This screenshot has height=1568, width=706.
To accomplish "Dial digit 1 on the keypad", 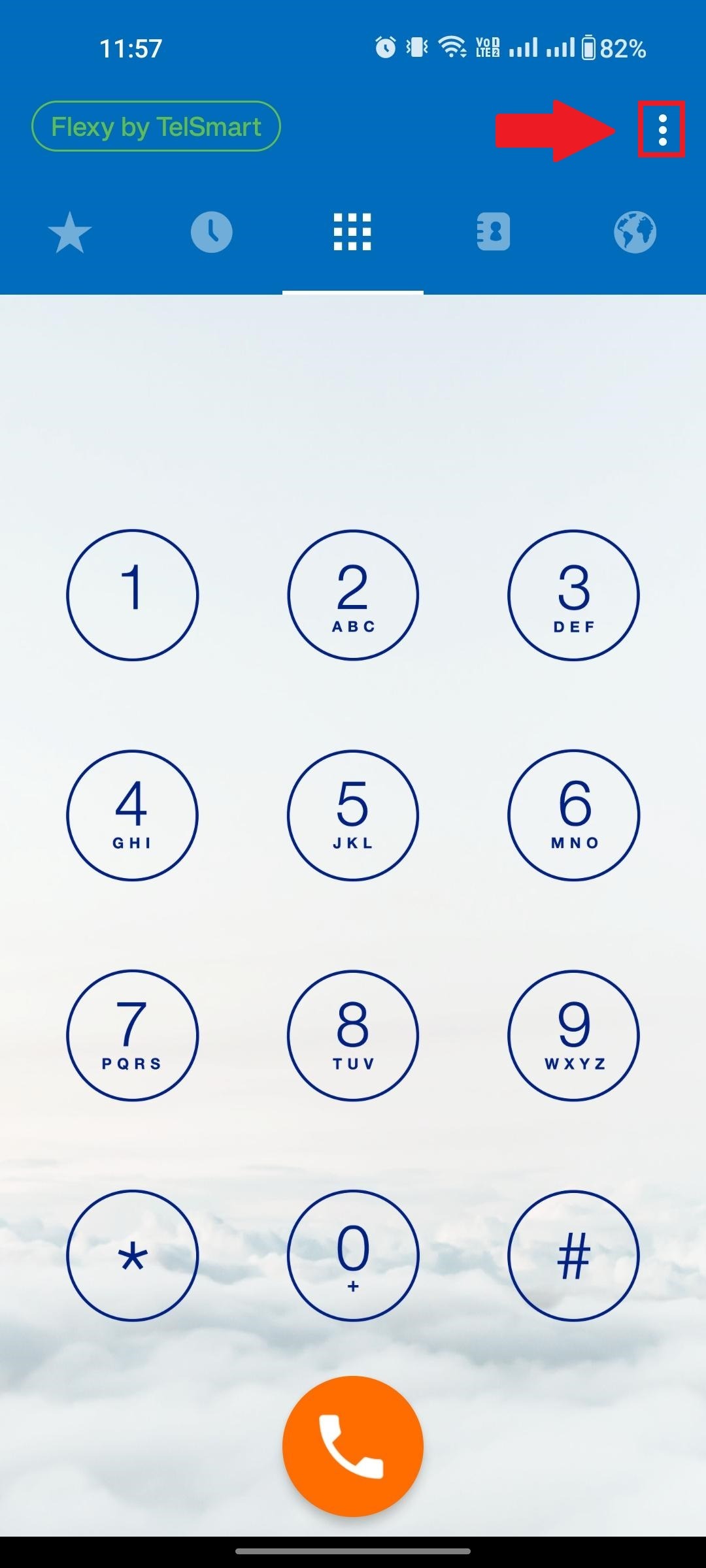I will (x=132, y=595).
